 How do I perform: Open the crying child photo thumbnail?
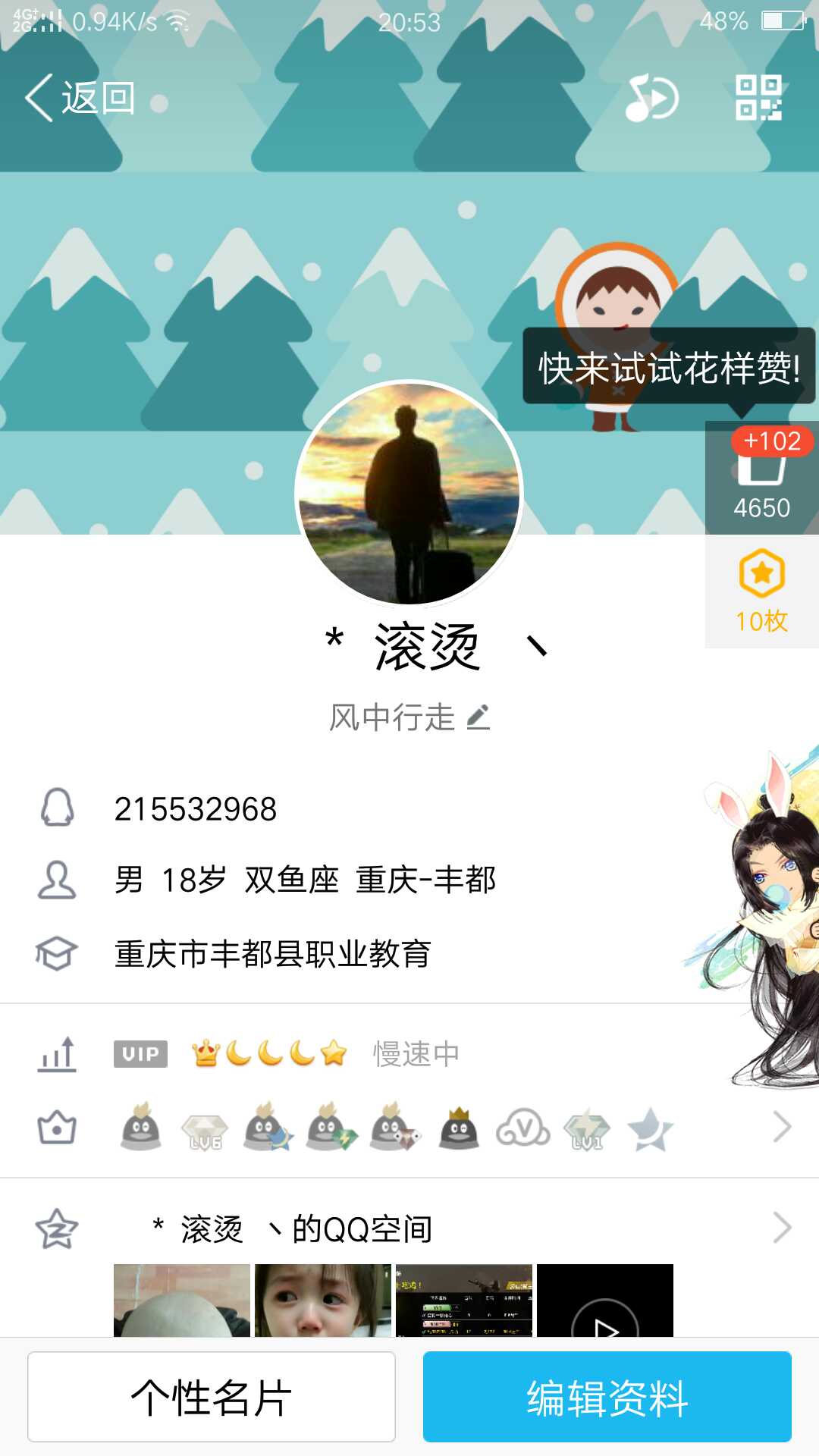click(x=323, y=1300)
